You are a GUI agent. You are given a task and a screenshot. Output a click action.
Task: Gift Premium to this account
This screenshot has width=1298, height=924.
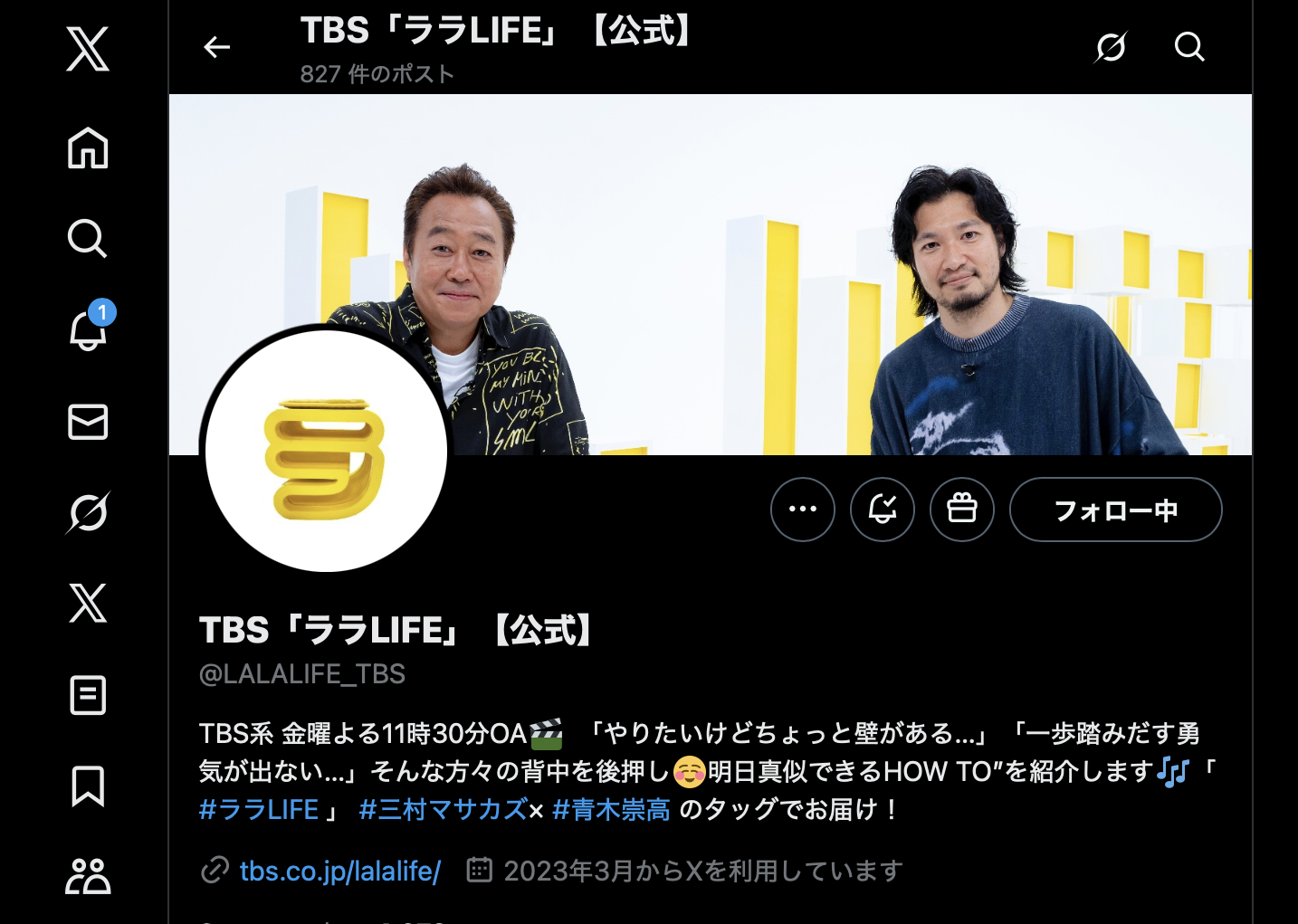click(x=962, y=510)
